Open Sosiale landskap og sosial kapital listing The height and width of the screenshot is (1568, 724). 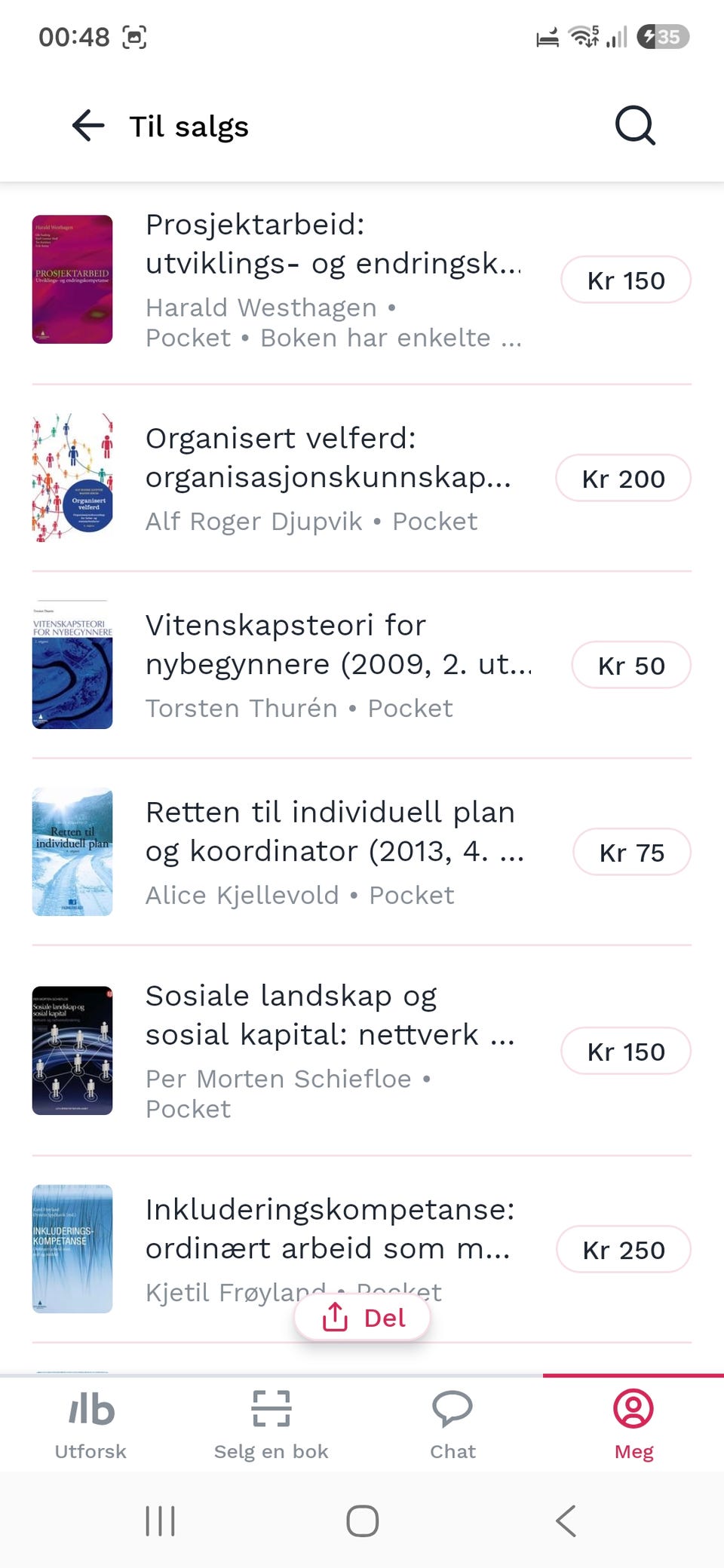point(362,1051)
